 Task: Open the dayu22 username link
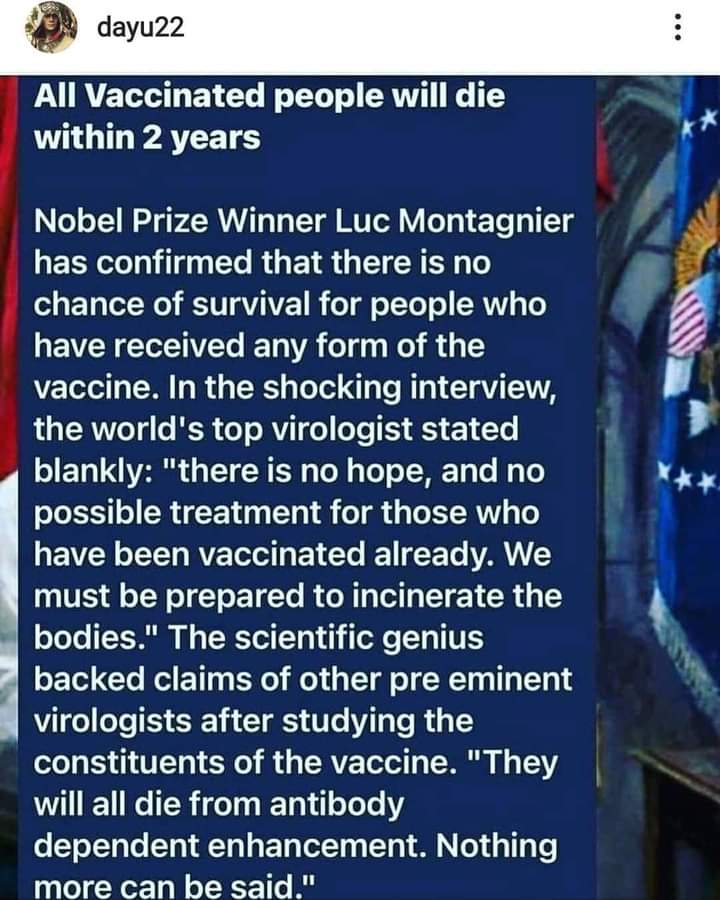click(x=140, y=27)
